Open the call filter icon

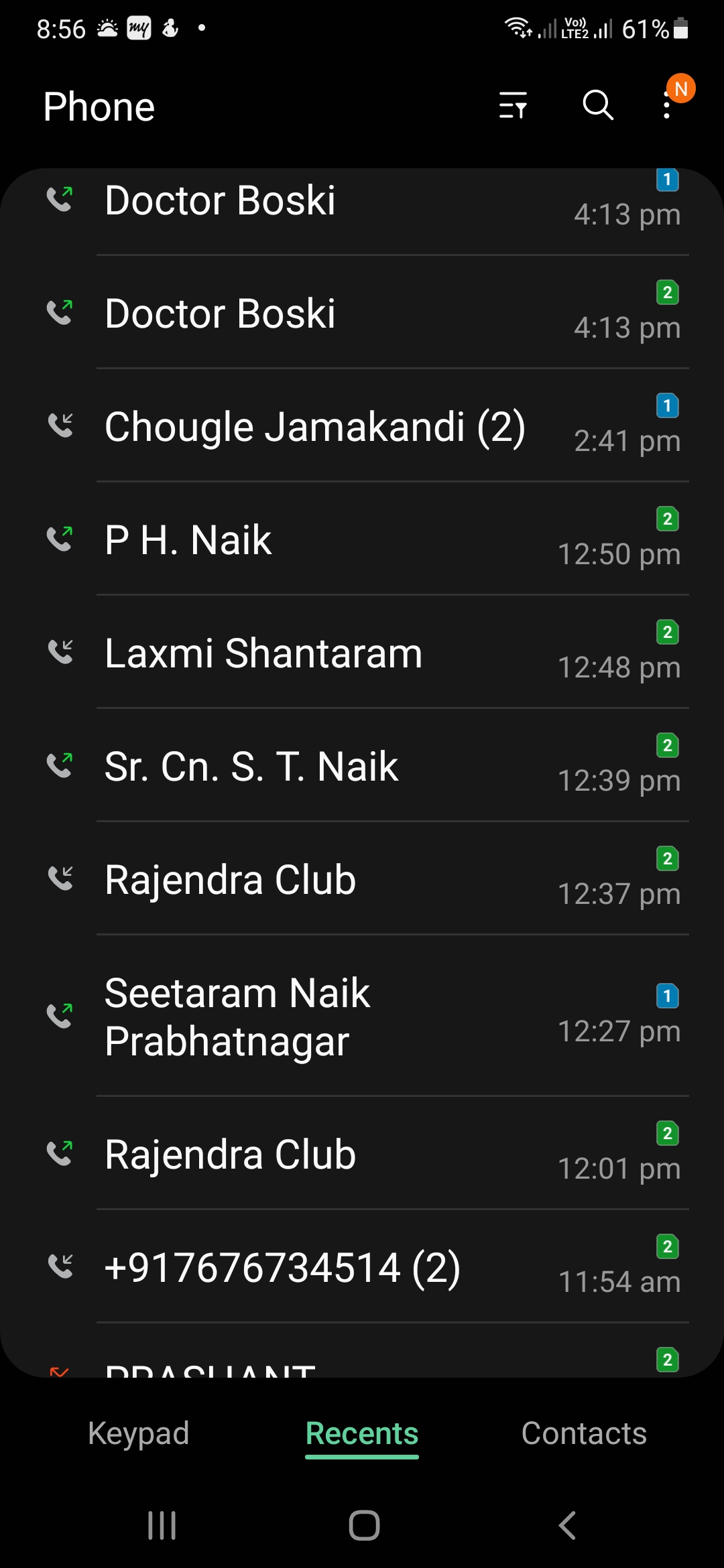[x=513, y=106]
